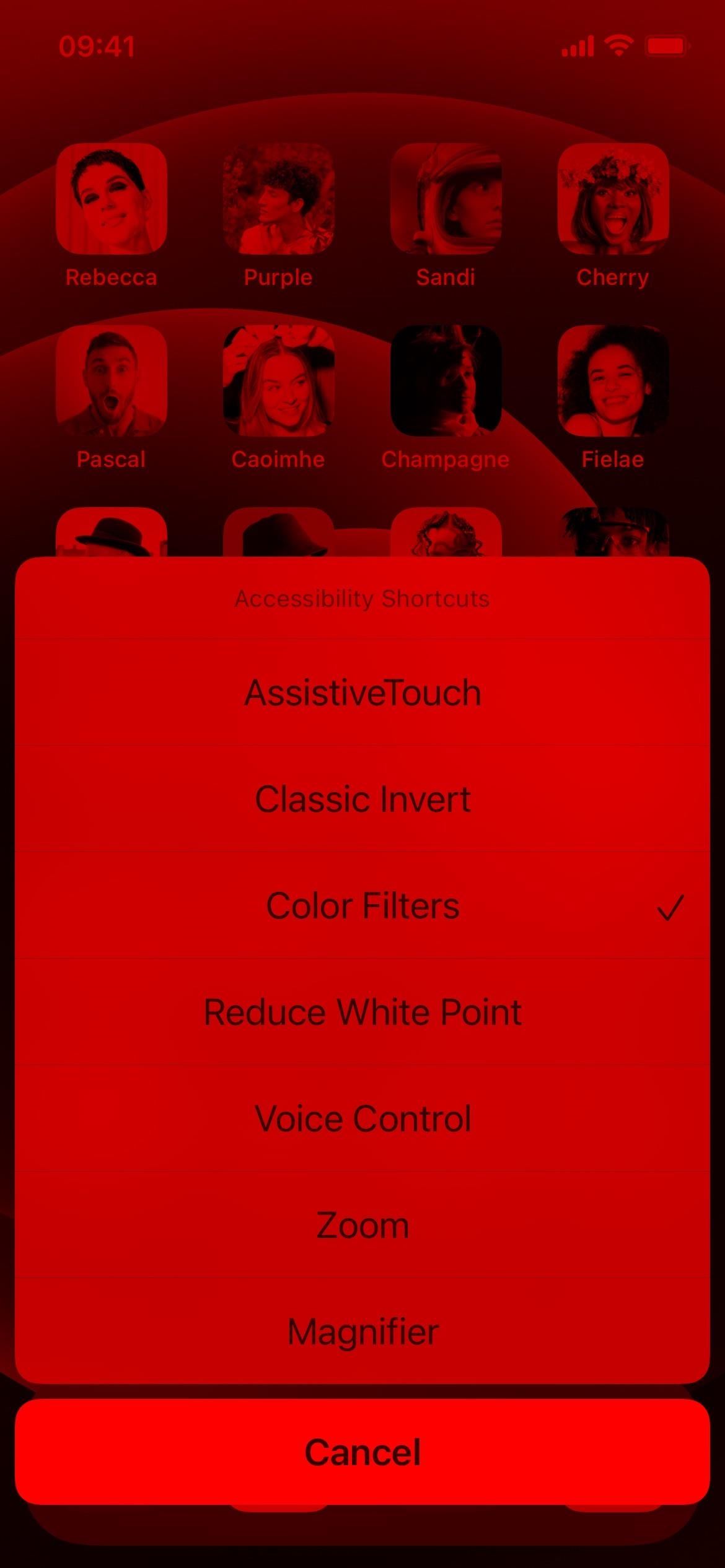
Task: Open the Magnifier shortcut
Action: coord(362,1331)
